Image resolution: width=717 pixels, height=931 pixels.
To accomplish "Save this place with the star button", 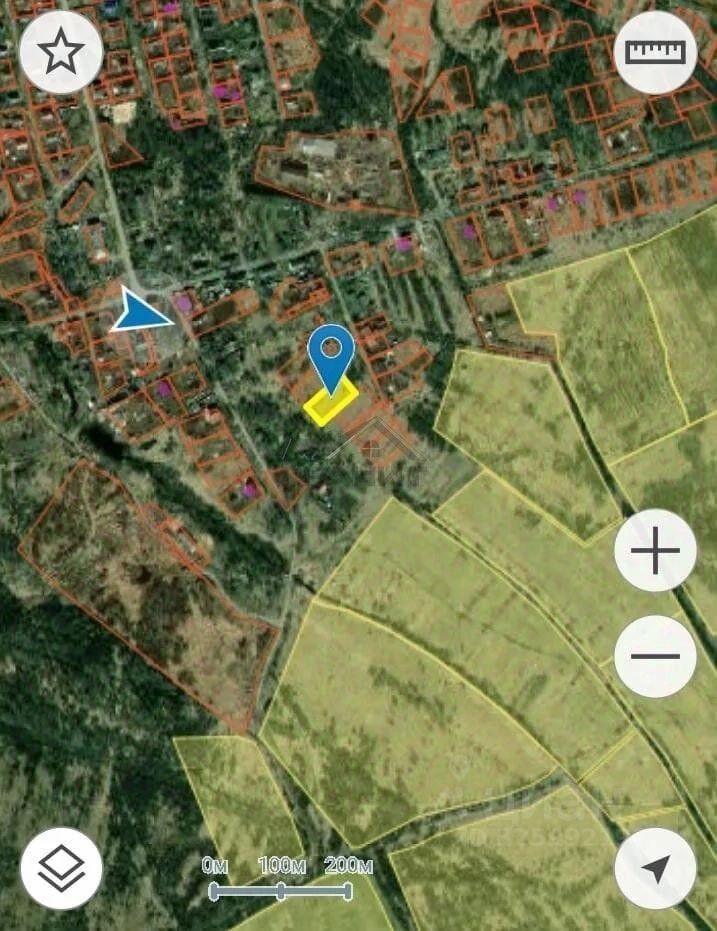I will (x=61, y=52).
